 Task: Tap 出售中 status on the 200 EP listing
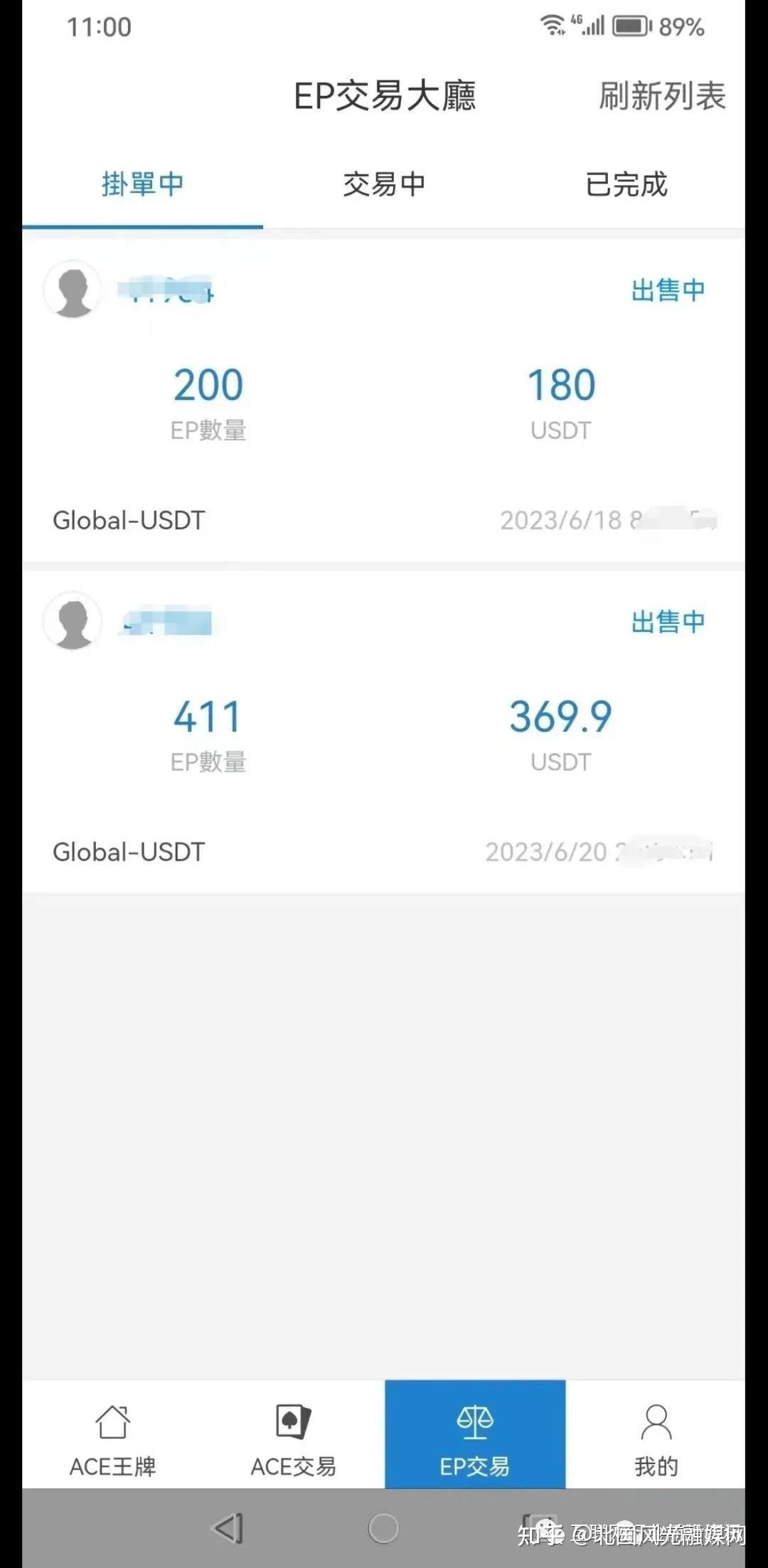668,289
